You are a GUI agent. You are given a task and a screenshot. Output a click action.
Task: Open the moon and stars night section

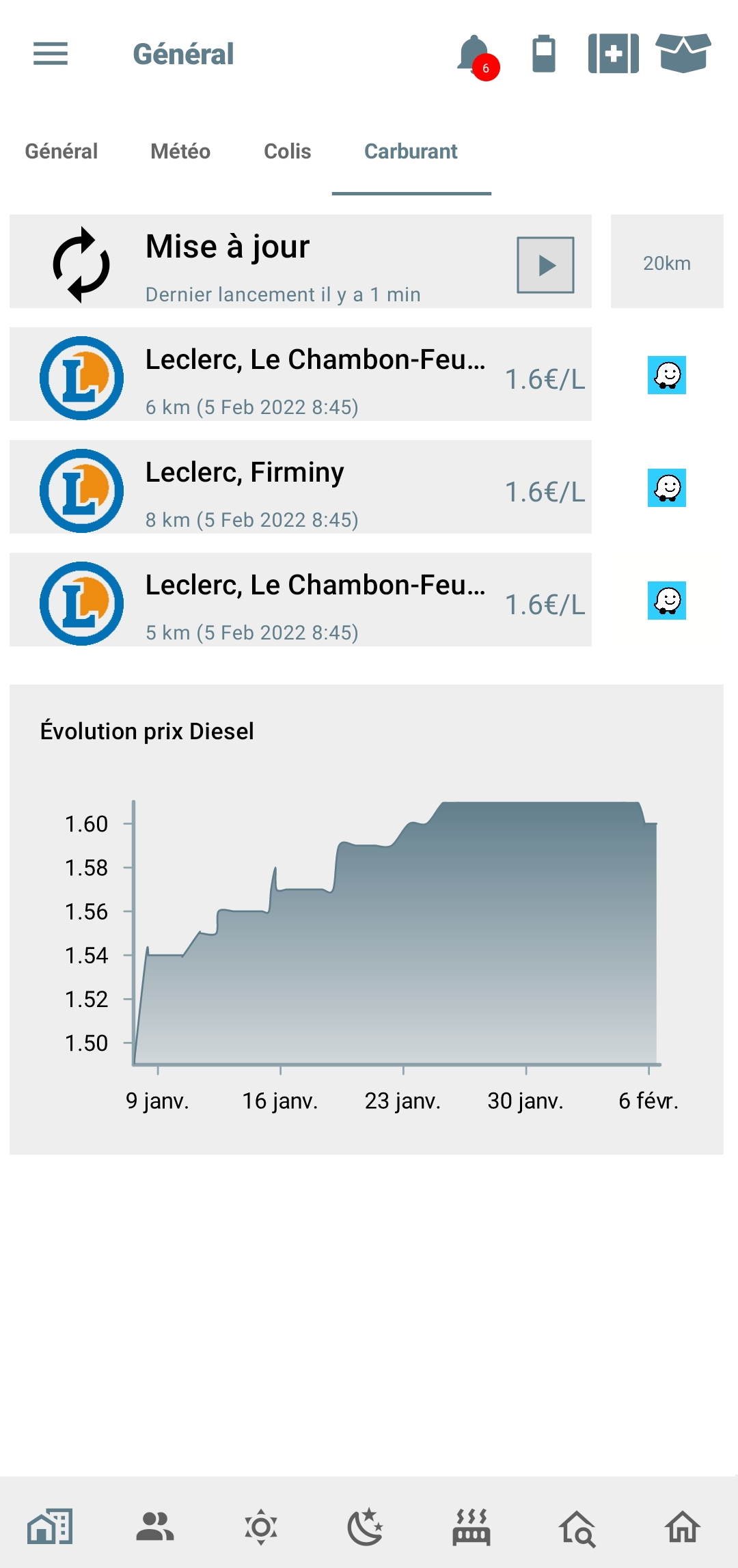coord(366,1526)
